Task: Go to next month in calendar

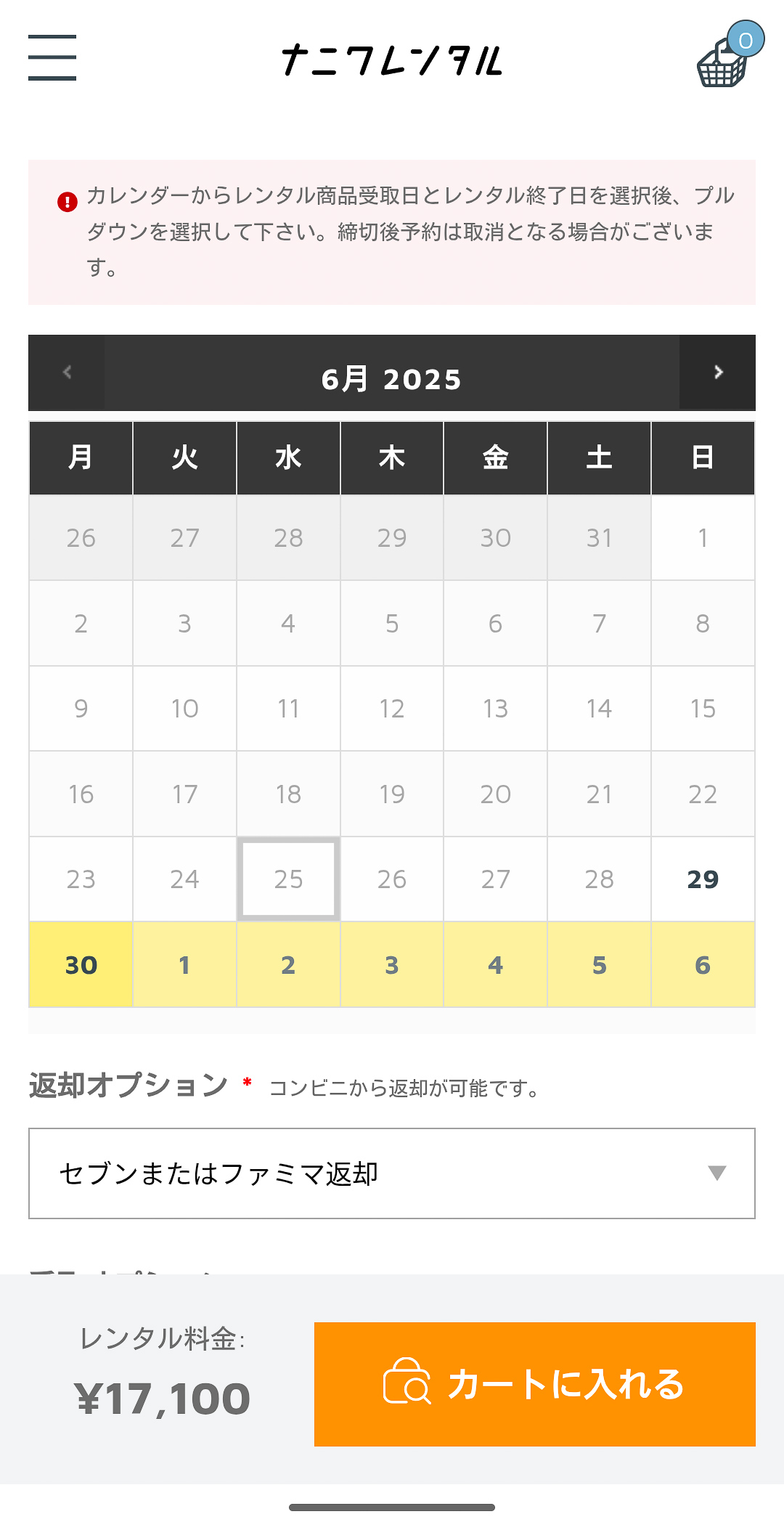Action: tap(717, 373)
